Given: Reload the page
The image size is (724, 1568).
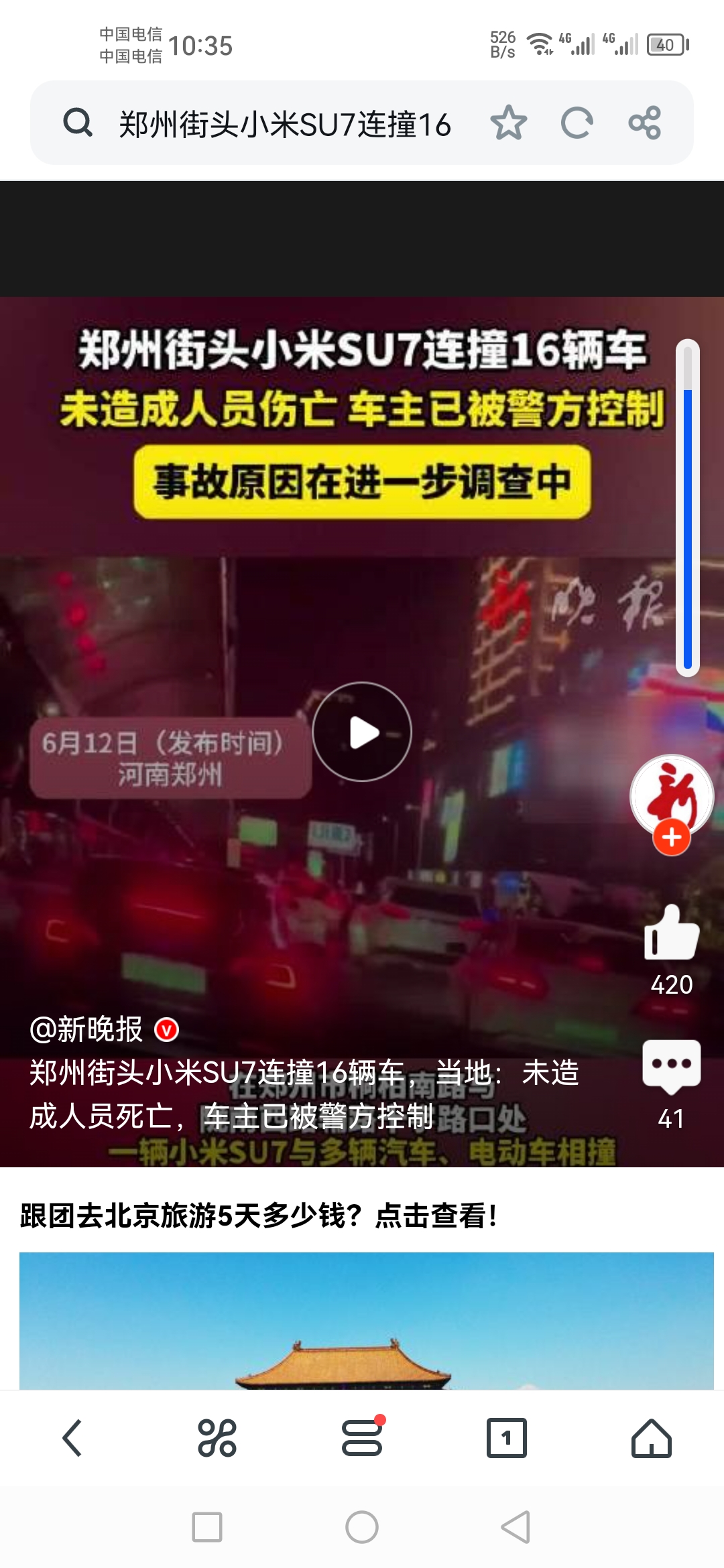Looking at the screenshot, I should [577, 123].
